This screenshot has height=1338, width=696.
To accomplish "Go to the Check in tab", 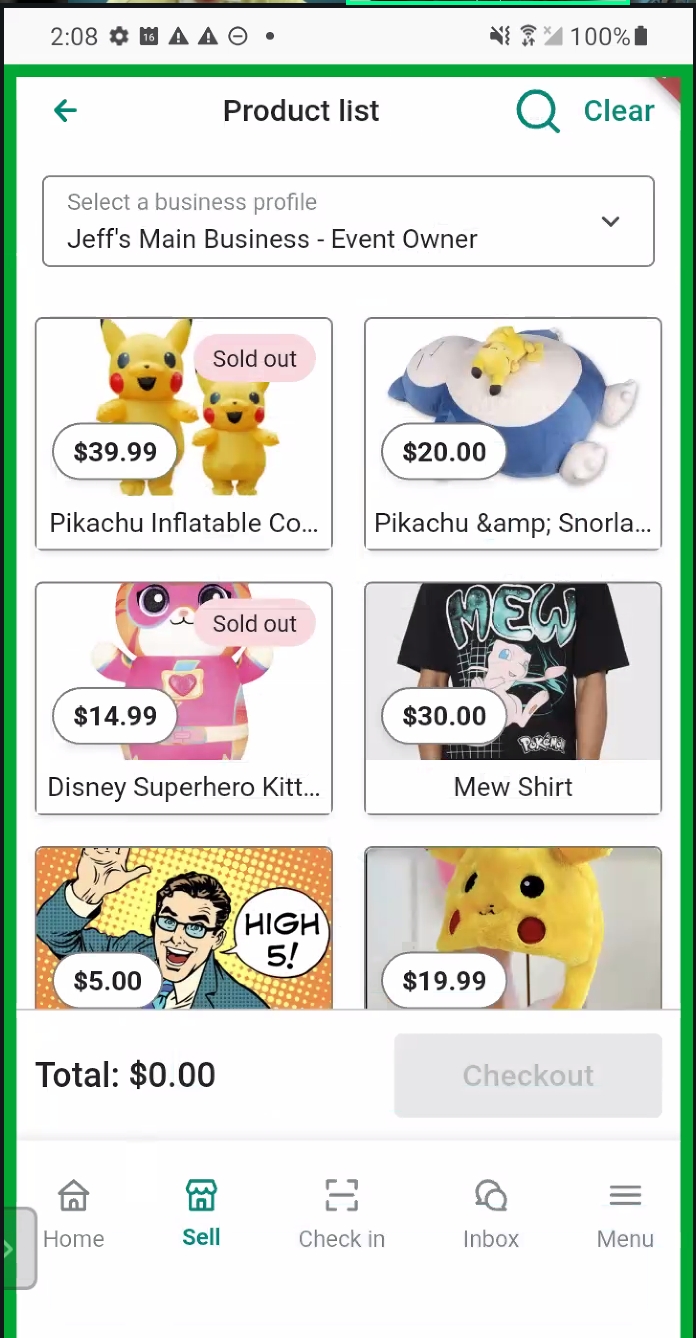I will (341, 1214).
